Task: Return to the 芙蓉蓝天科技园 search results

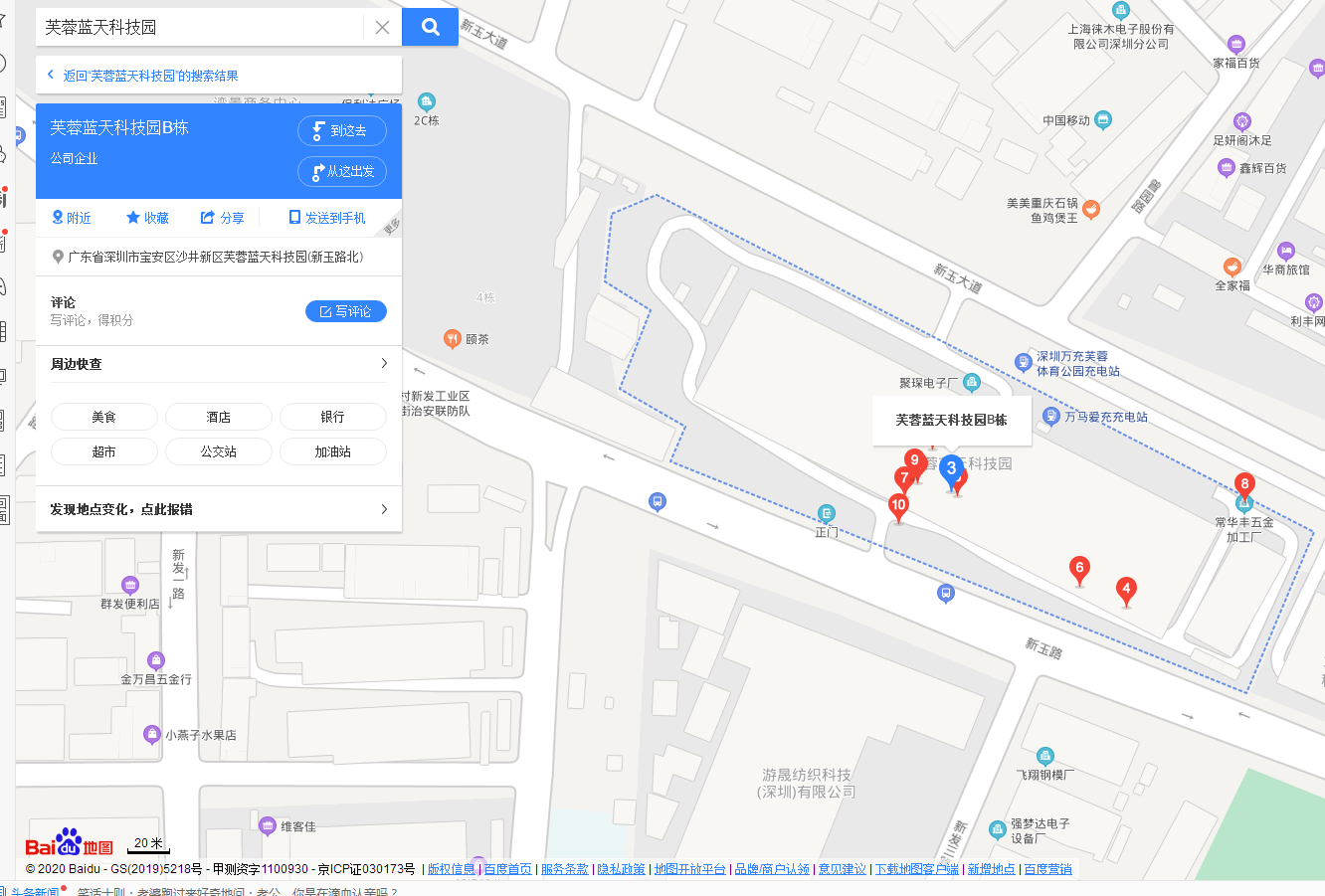Action: pos(149,76)
